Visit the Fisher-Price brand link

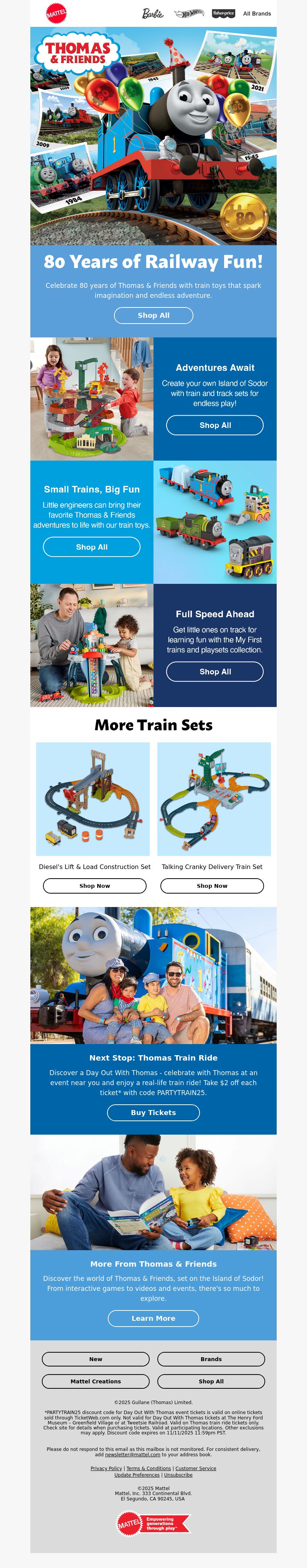(223, 13)
